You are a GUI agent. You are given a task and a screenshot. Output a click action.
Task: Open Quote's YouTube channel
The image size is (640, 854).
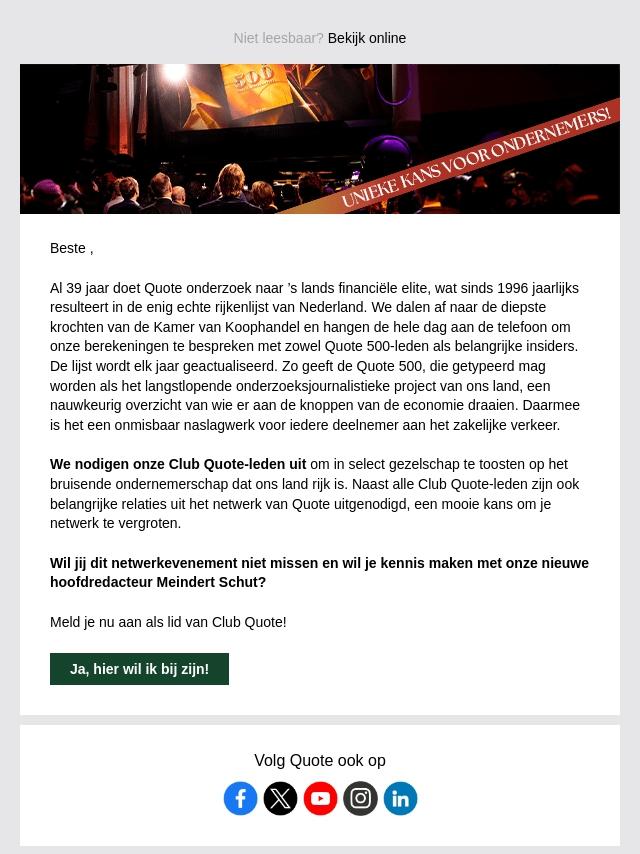point(320,798)
